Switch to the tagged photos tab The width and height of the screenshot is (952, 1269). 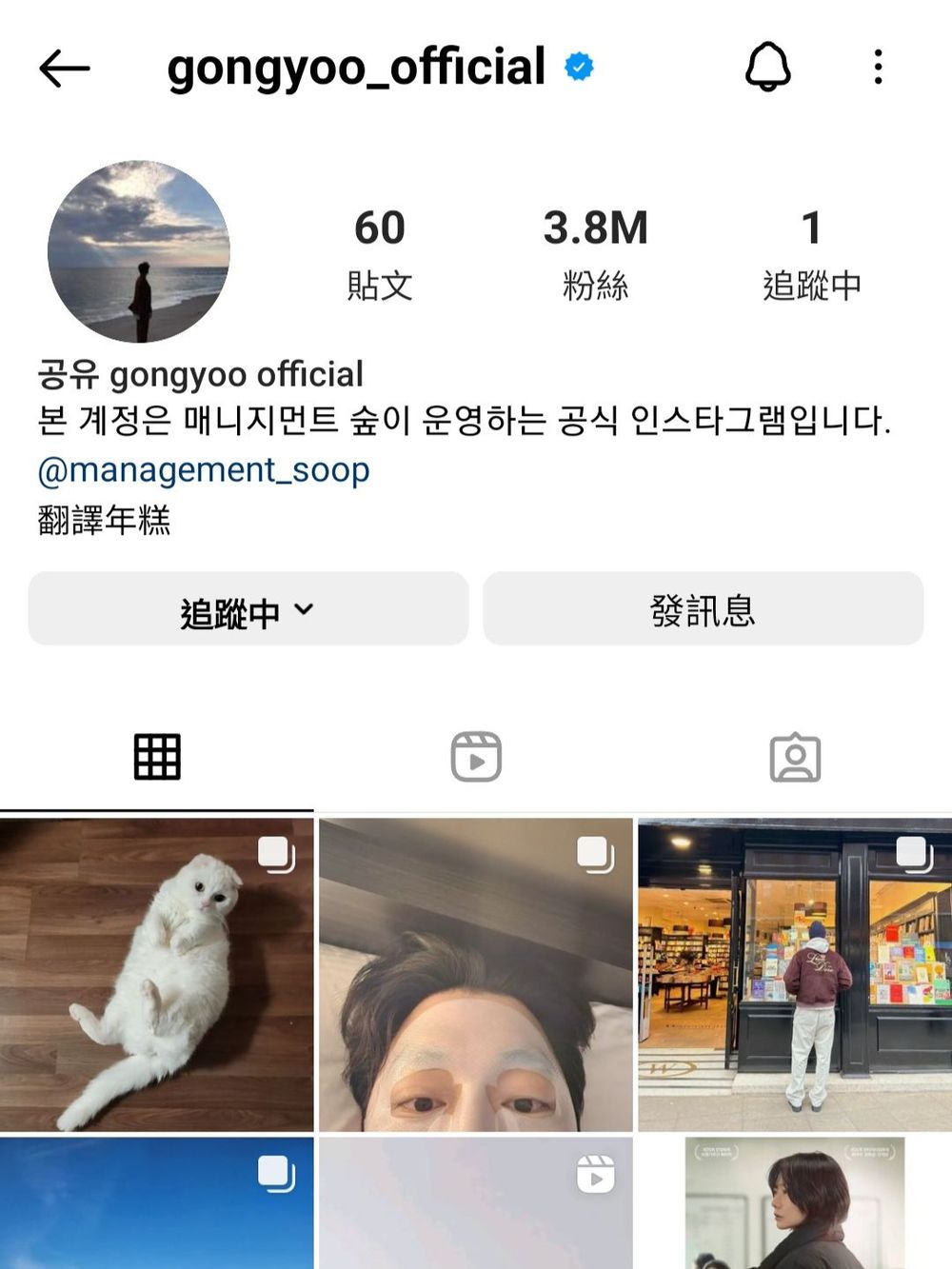tap(795, 758)
